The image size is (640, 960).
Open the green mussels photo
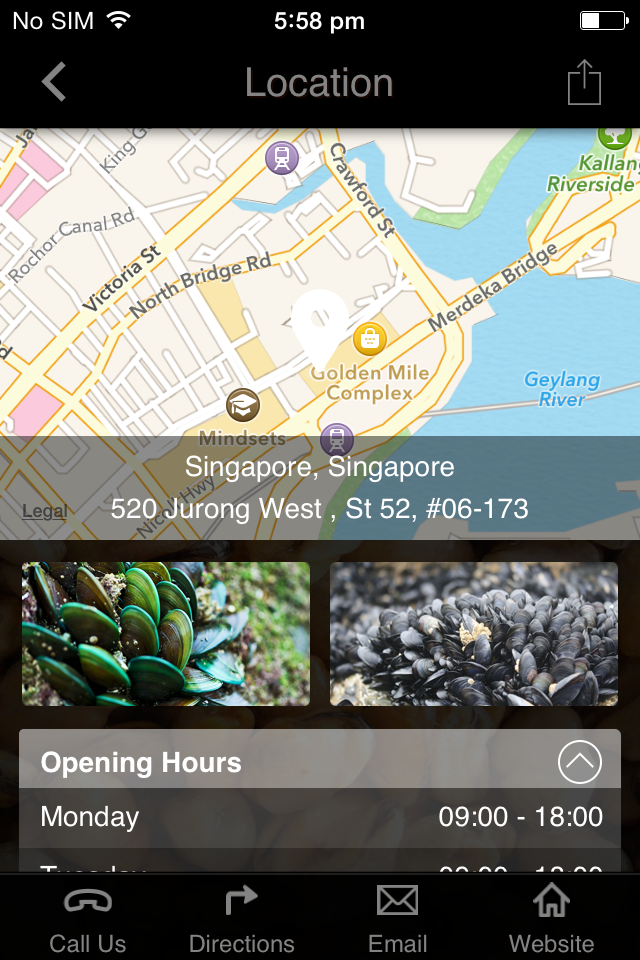pos(166,634)
